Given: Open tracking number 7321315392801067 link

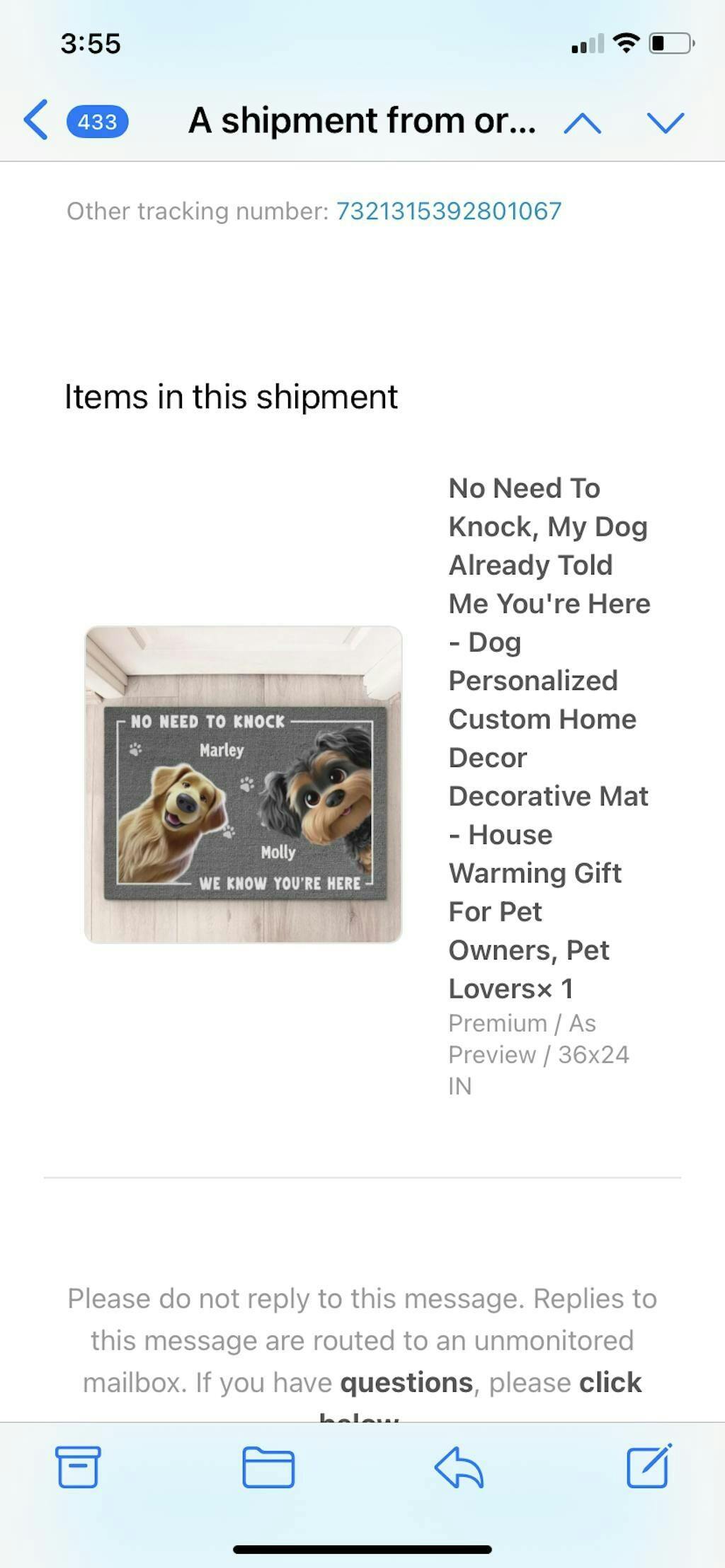Looking at the screenshot, I should point(448,211).
